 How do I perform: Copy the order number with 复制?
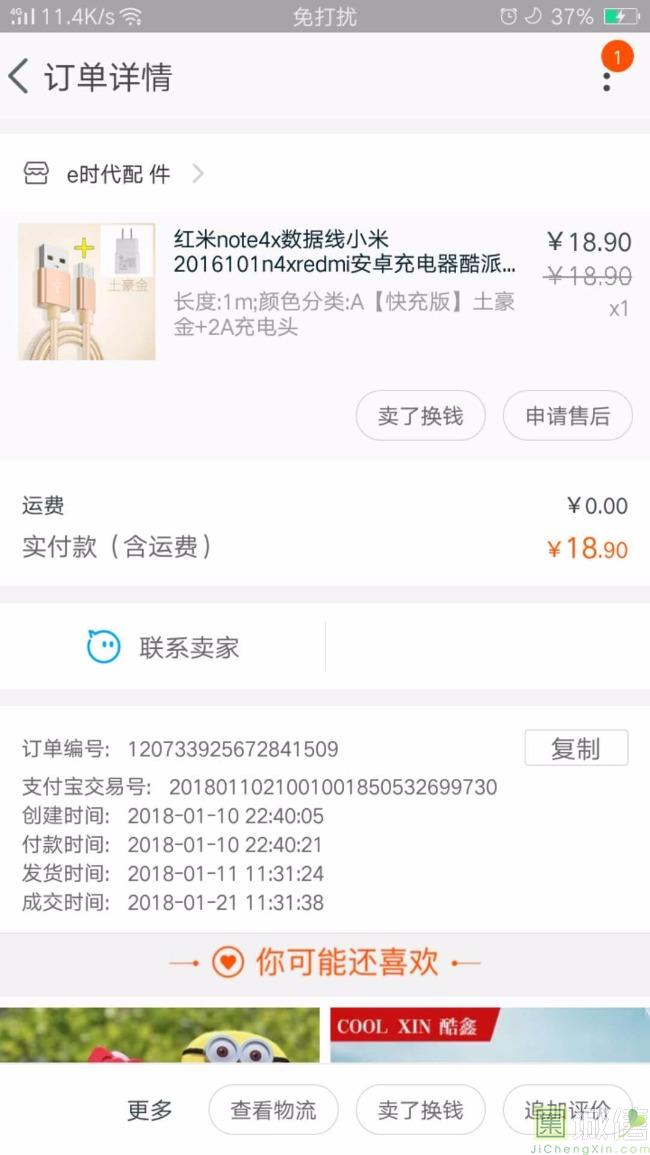(x=576, y=748)
